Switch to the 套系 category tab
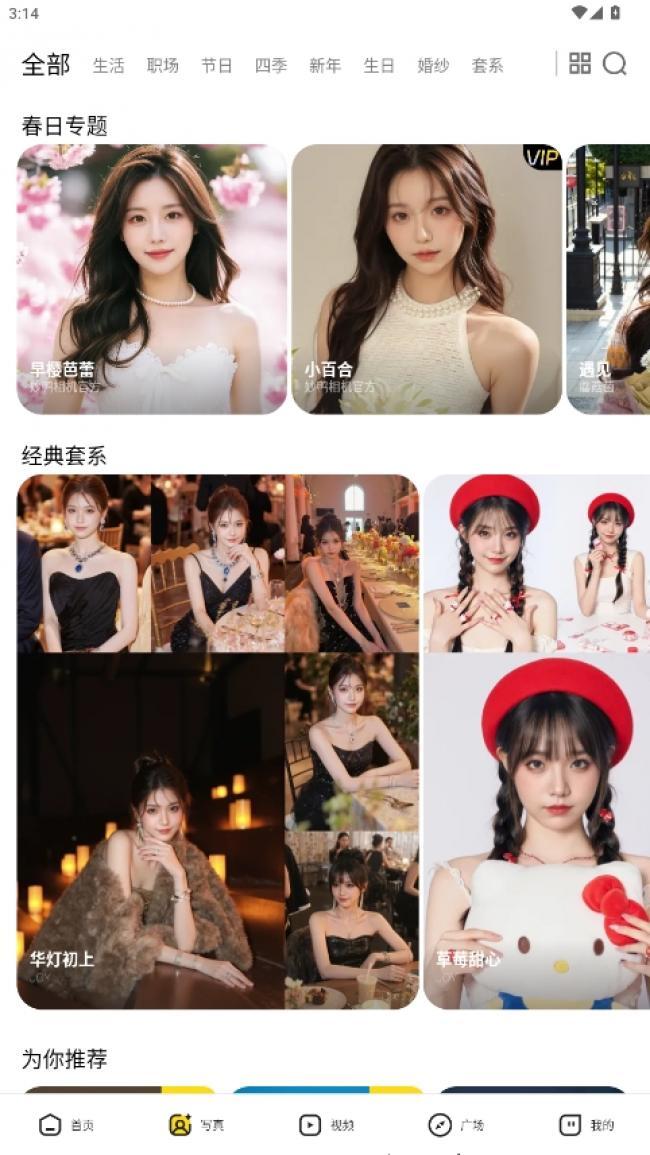The width and height of the screenshot is (650, 1155). pyautogui.click(x=487, y=66)
